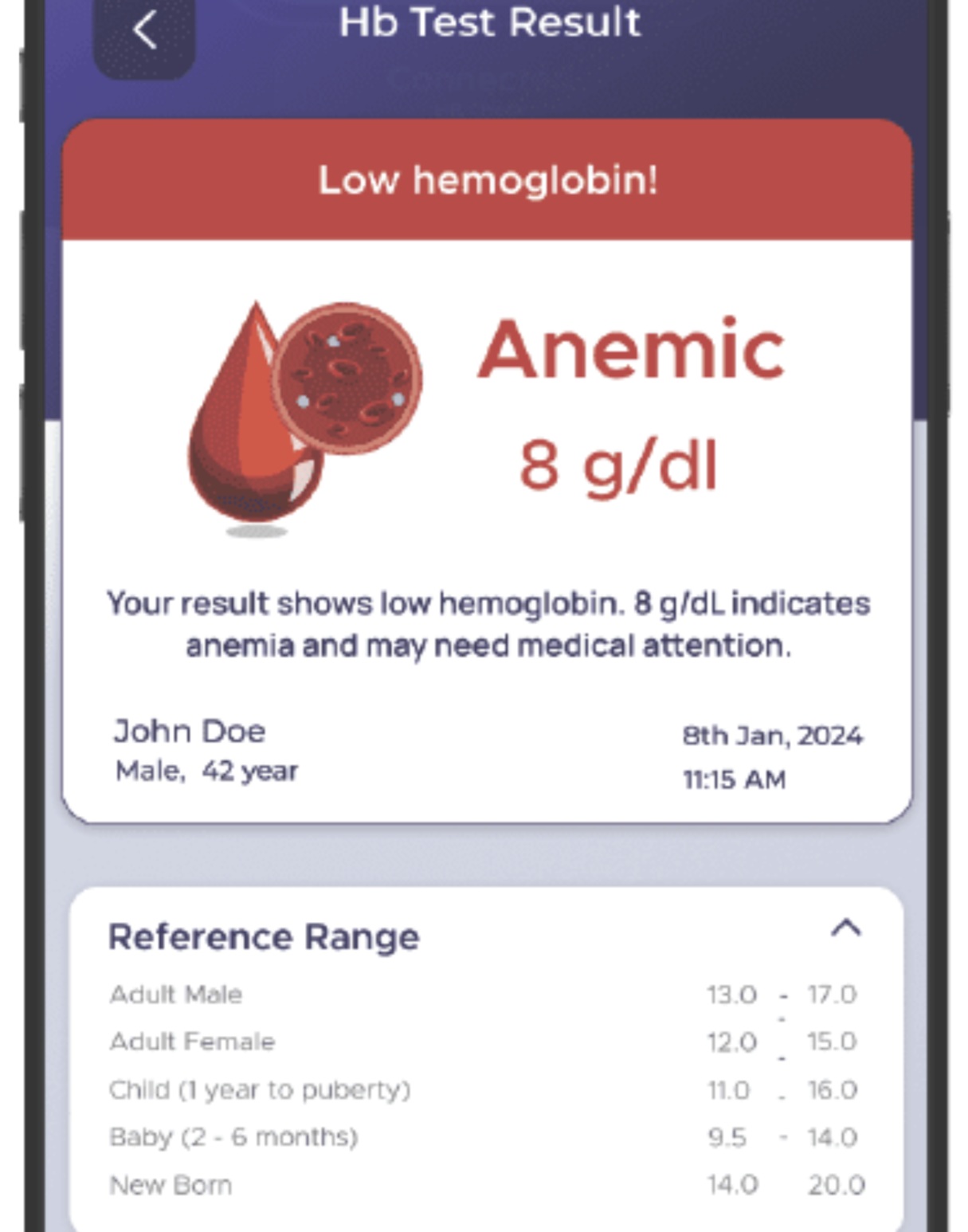Collapse the Reference Range section
Viewport: 968px width, 1232px height.
click(845, 928)
